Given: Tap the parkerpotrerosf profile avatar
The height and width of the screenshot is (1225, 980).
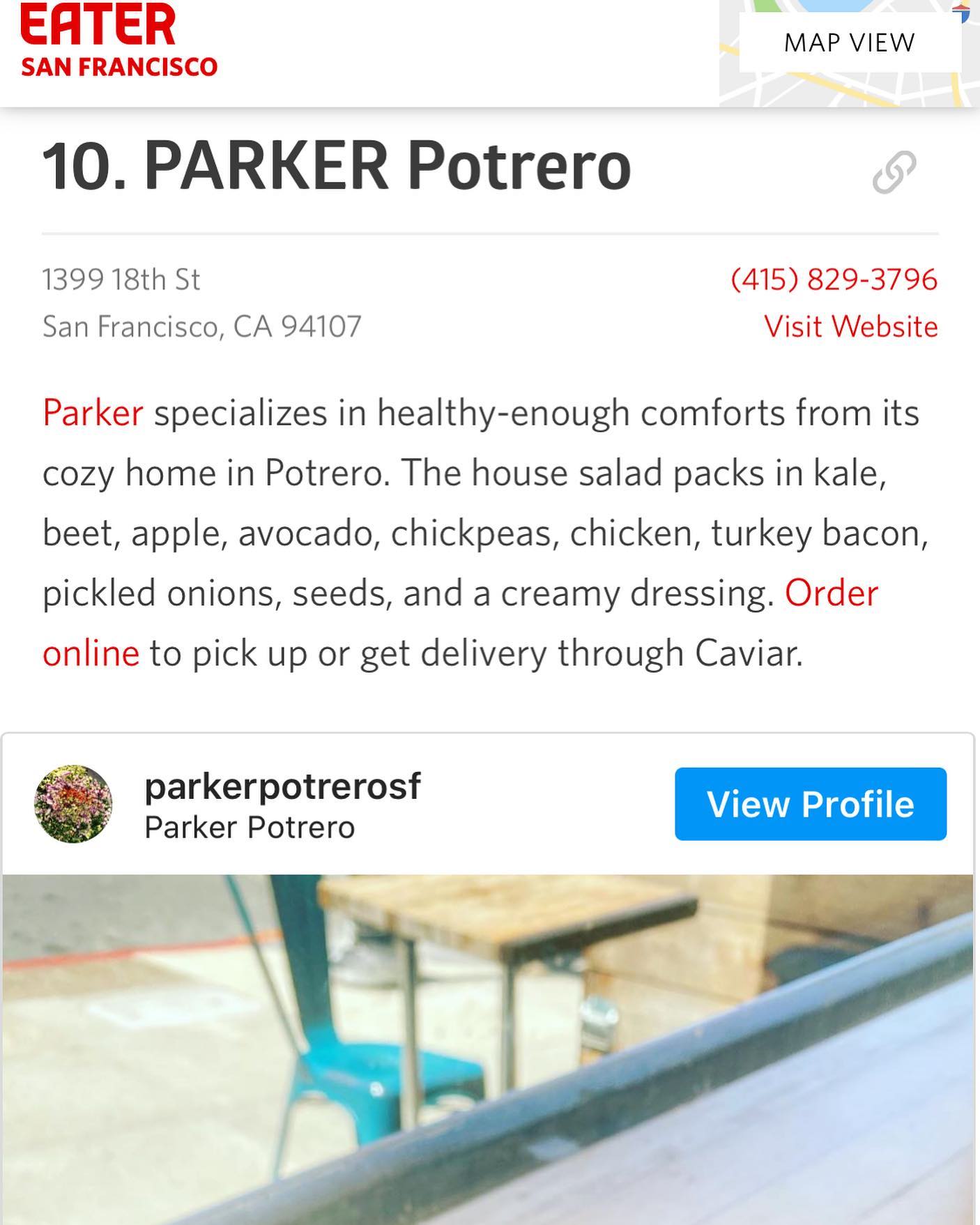Looking at the screenshot, I should click(x=73, y=803).
